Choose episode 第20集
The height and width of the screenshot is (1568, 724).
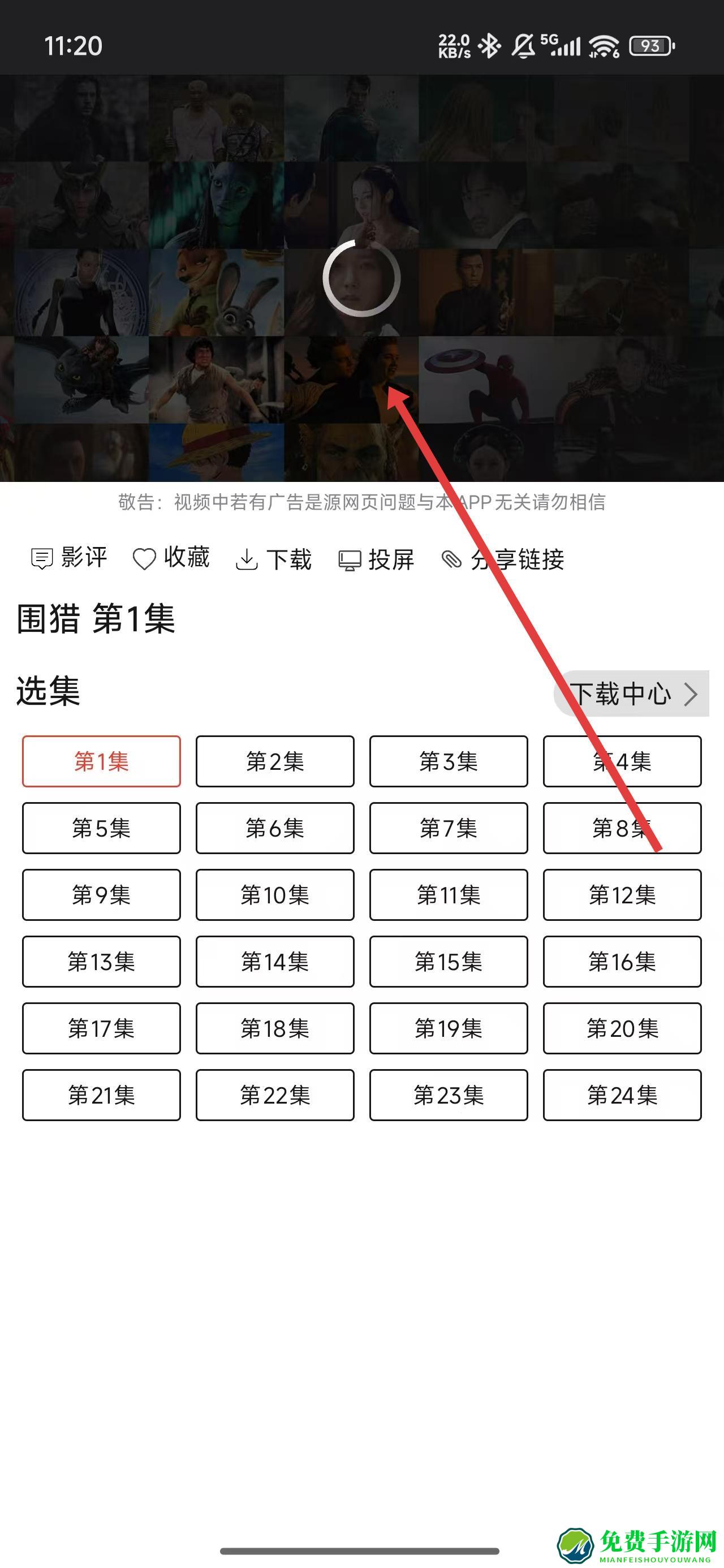point(622,1029)
